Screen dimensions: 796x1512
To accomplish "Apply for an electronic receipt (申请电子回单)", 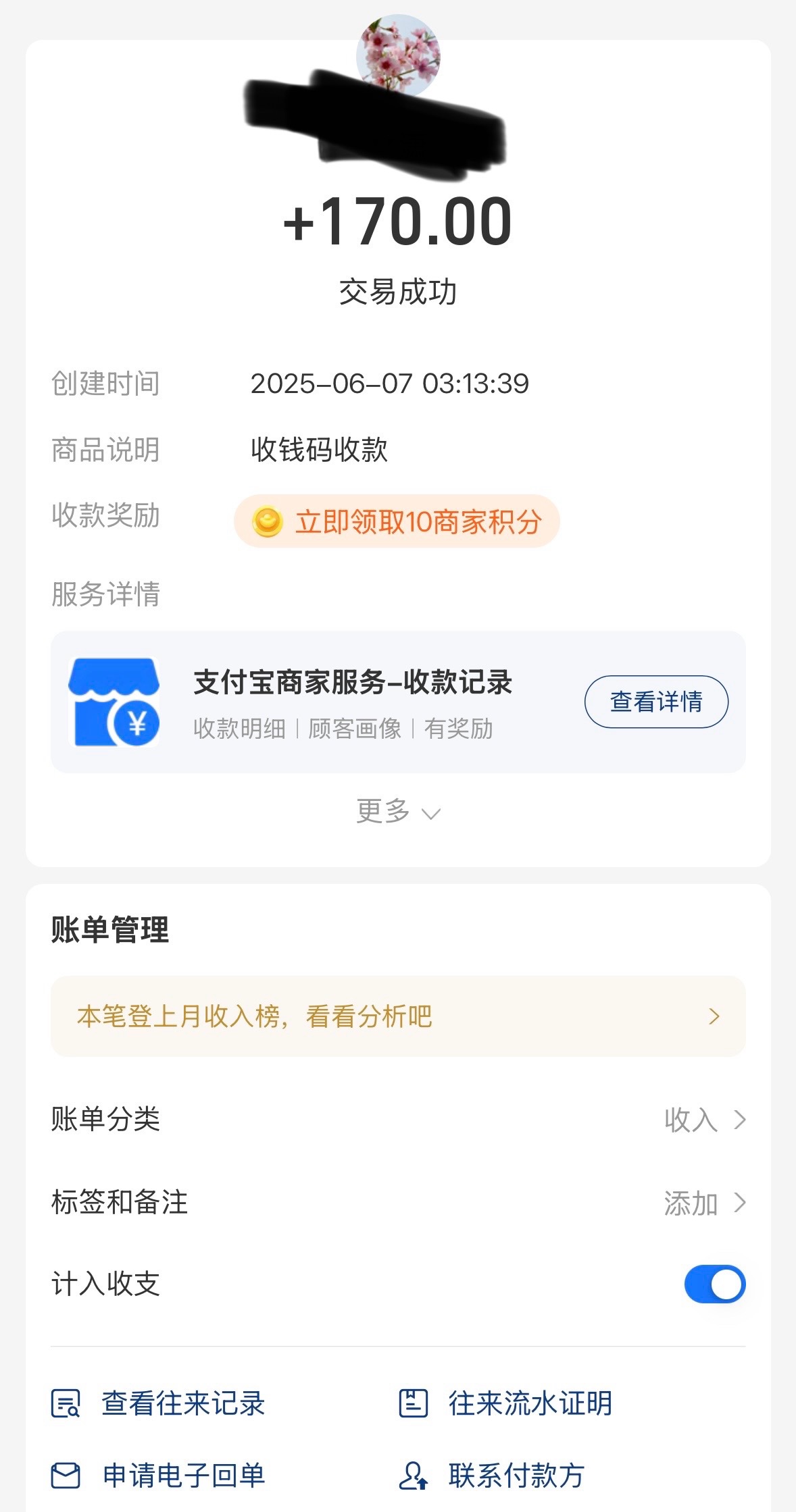I will pyautogui.click(x=159, y=1476).
